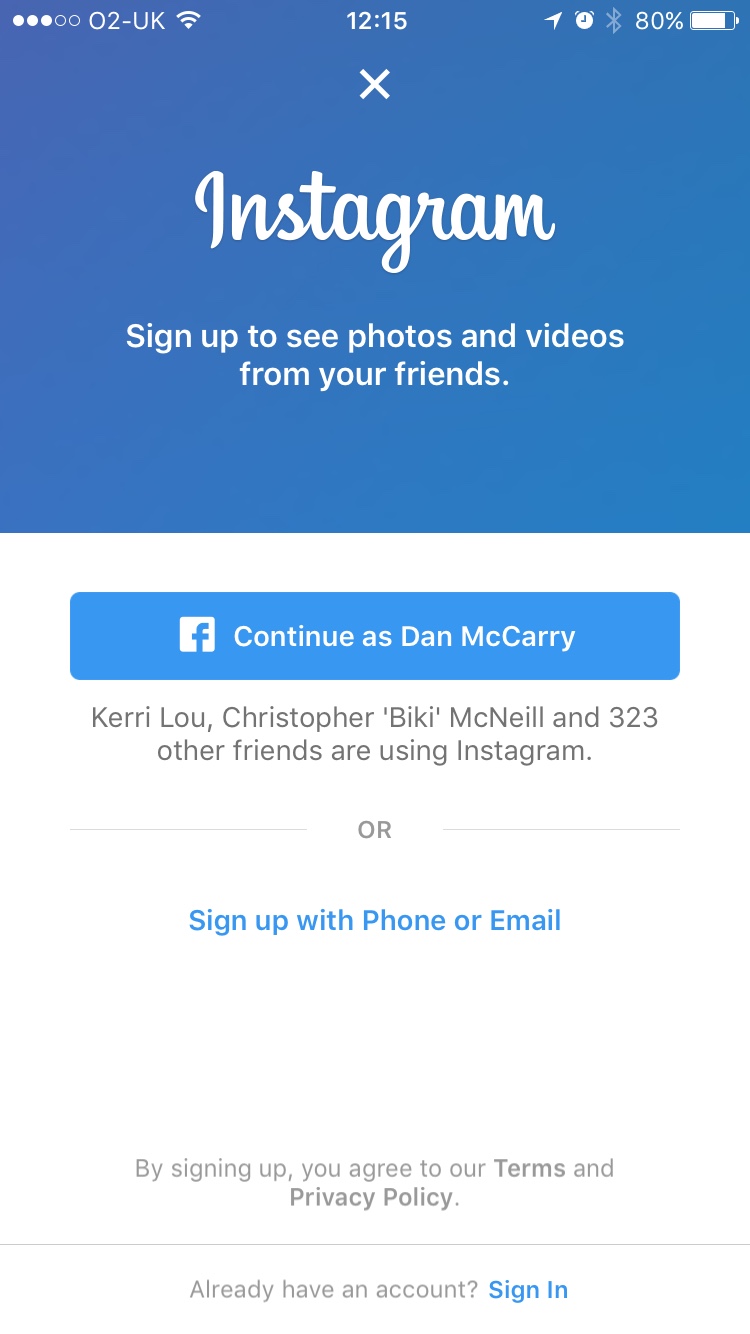Choose Sign up with Phone or Email

pyautogui.click(x=375, y=920)
